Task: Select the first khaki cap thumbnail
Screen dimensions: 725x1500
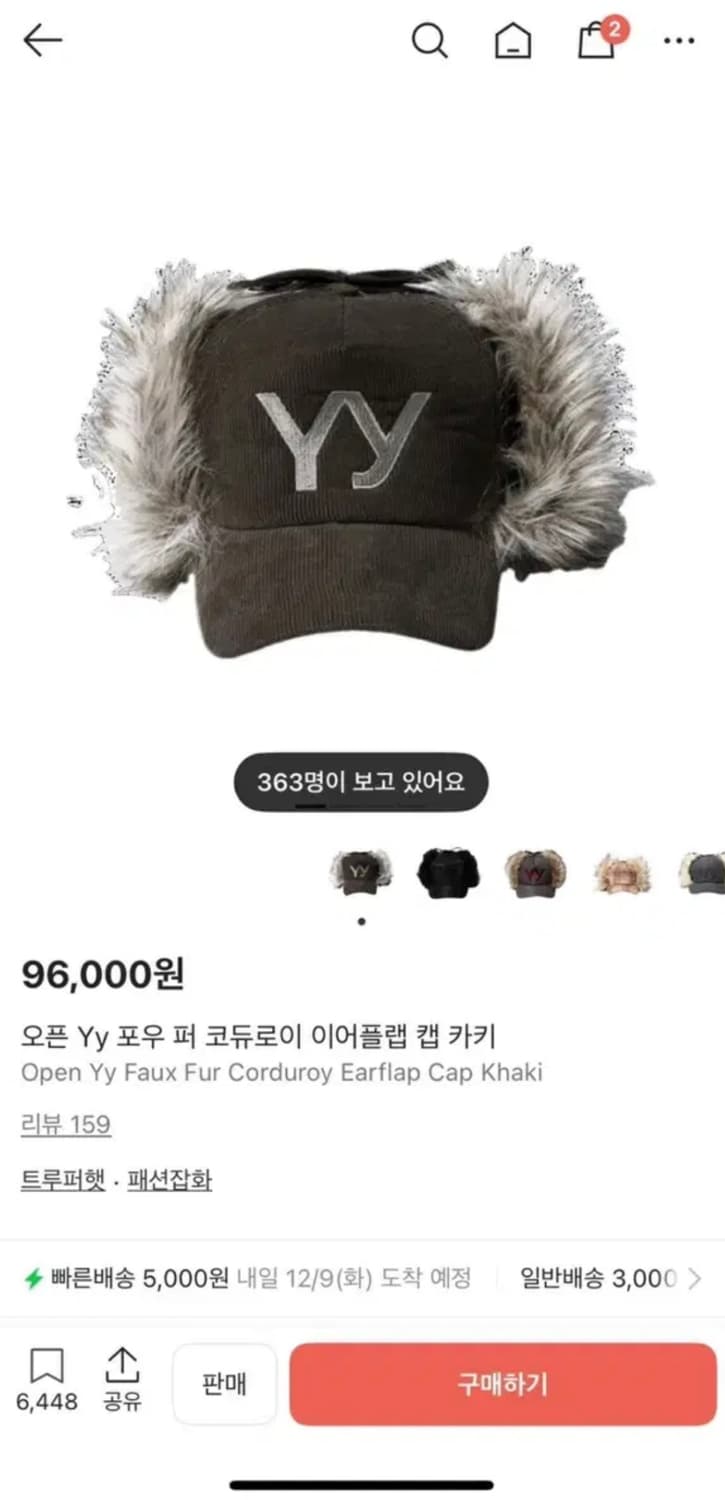Action: 361,871
